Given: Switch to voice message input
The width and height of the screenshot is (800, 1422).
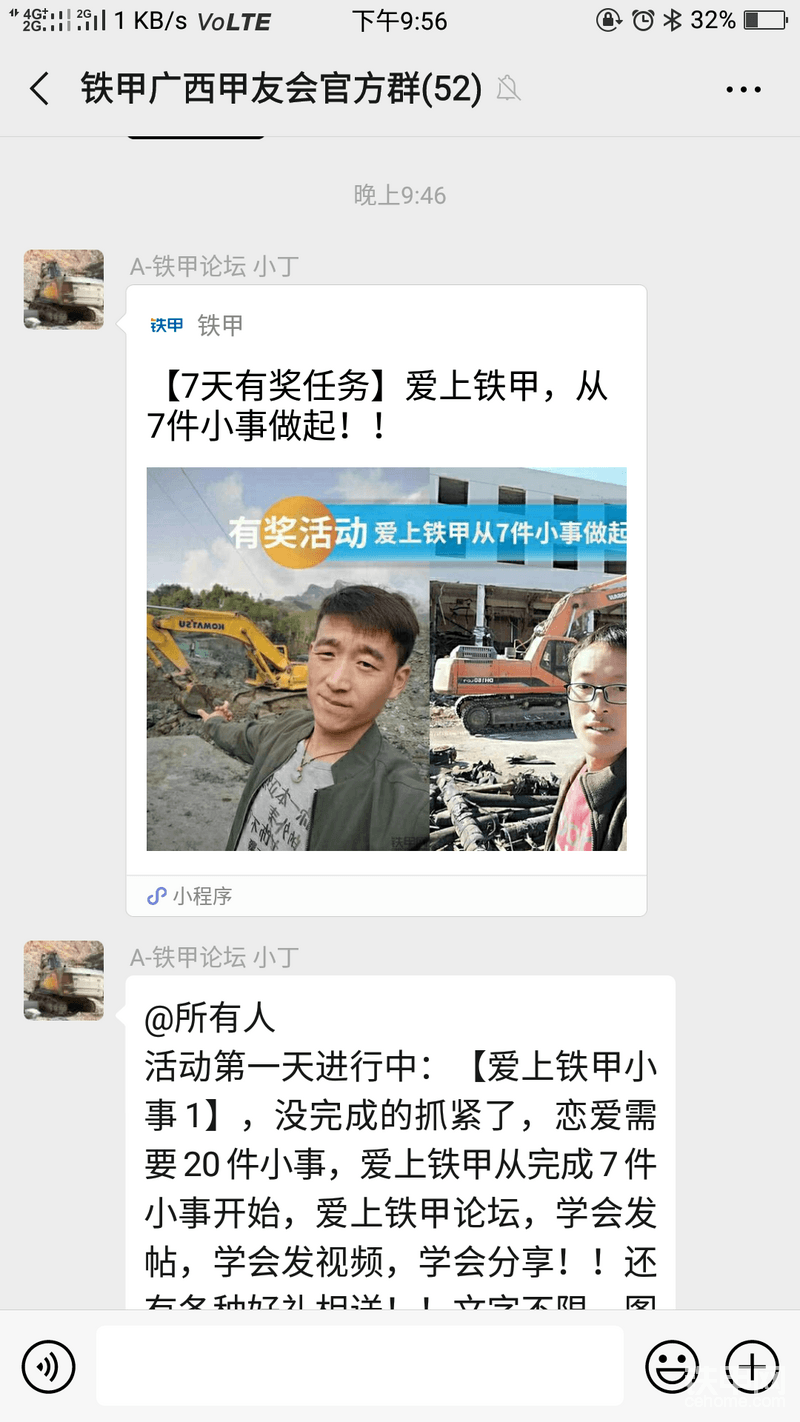Looking at the screenshot, I should coord(49,1366).
